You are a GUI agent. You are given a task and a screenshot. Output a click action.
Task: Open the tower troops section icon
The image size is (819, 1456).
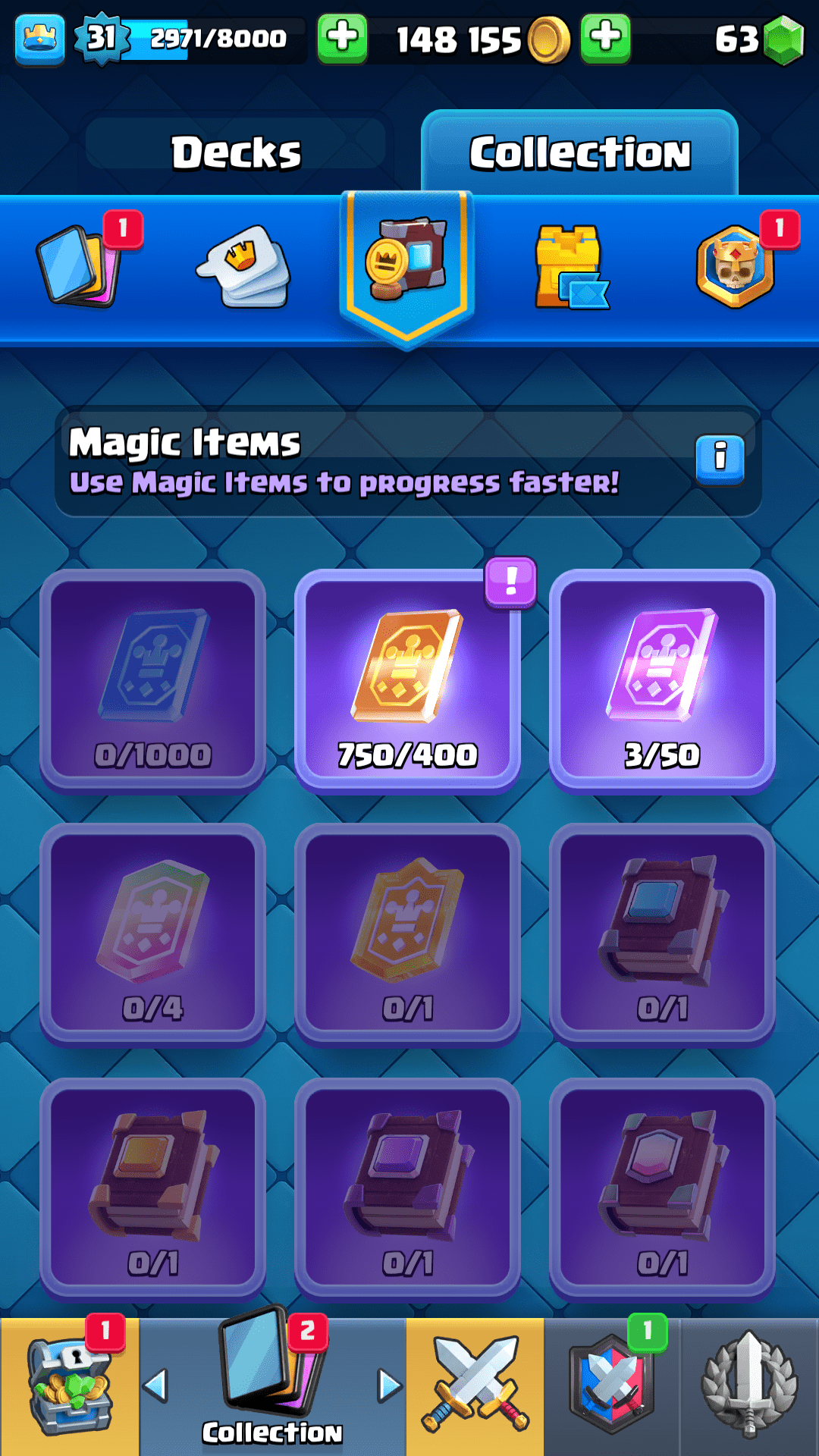pyautogui.click(x=570, y=267)
